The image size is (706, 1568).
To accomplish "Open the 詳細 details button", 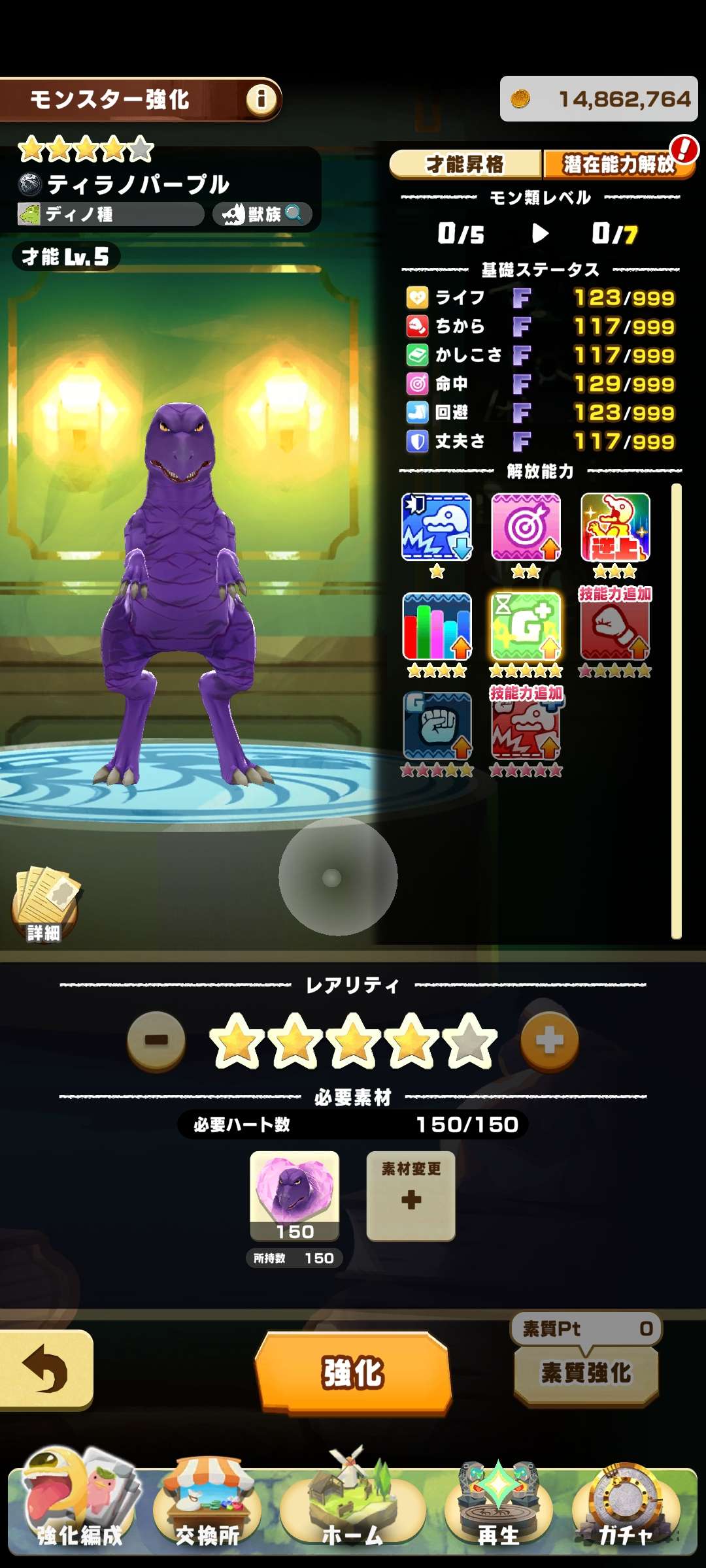I will [44, 905].
